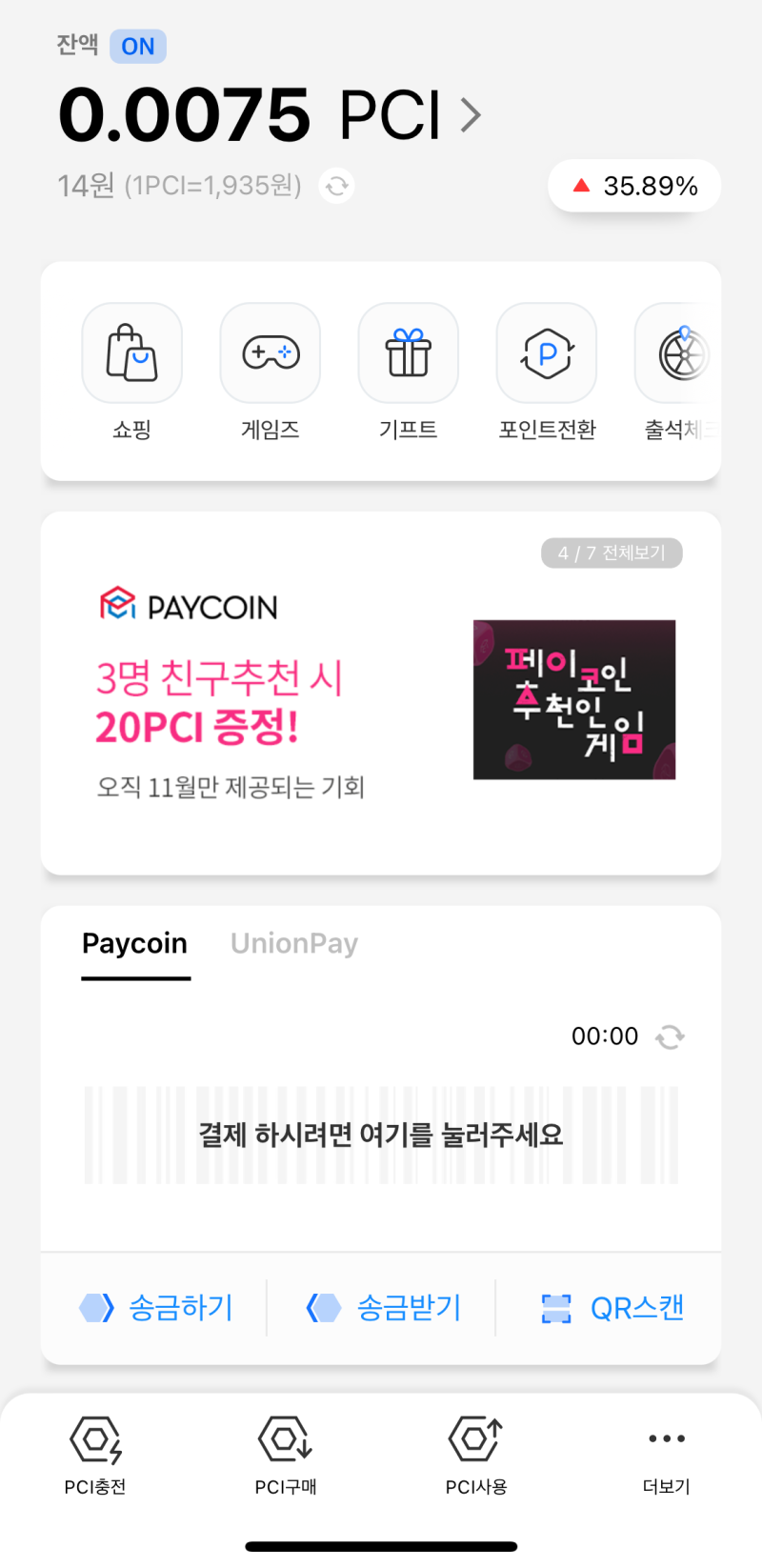Open the 게임즈 games section
762x1568 pixels.
270,352
